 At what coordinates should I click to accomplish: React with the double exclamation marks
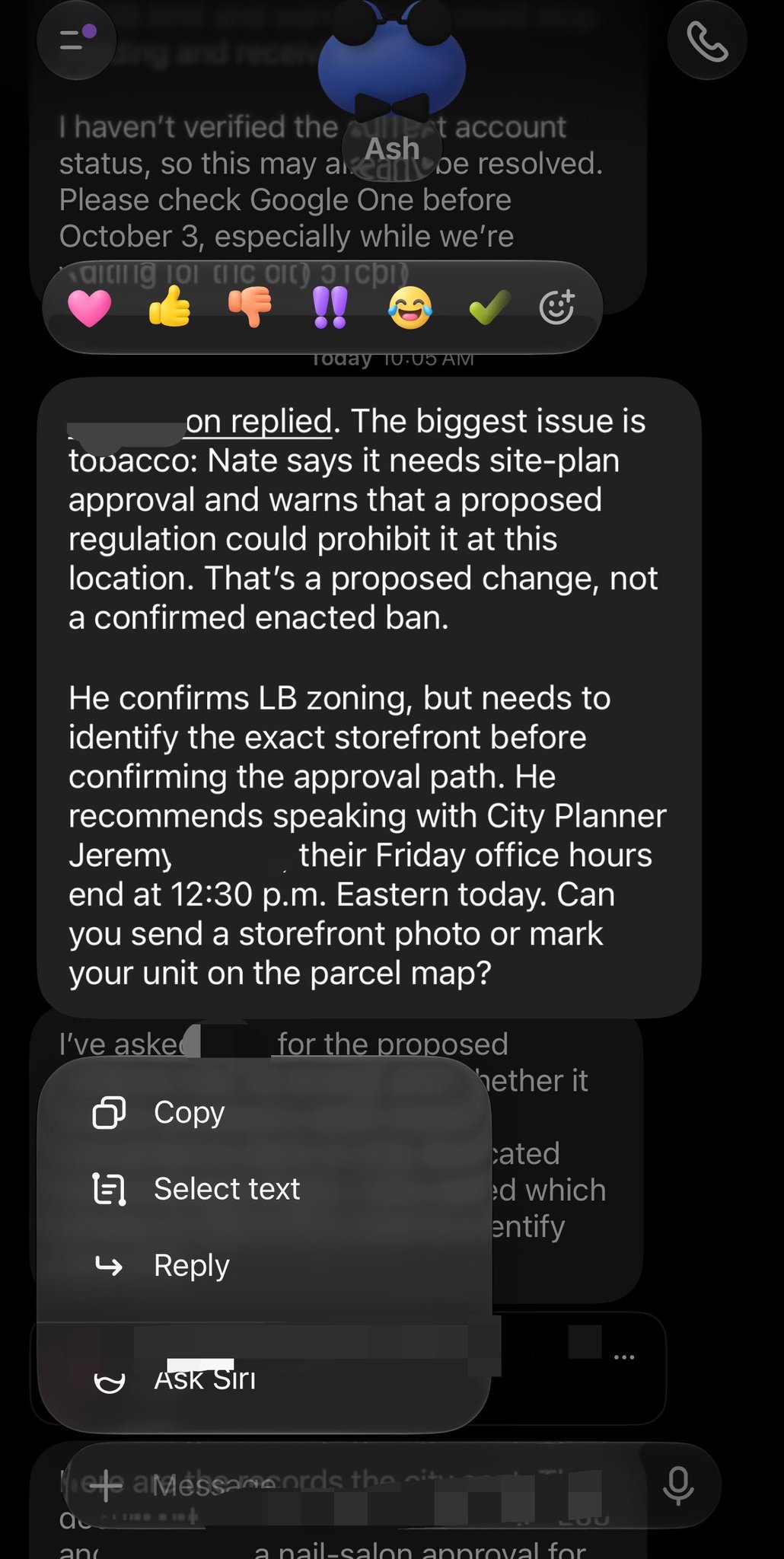coord(330,308)
